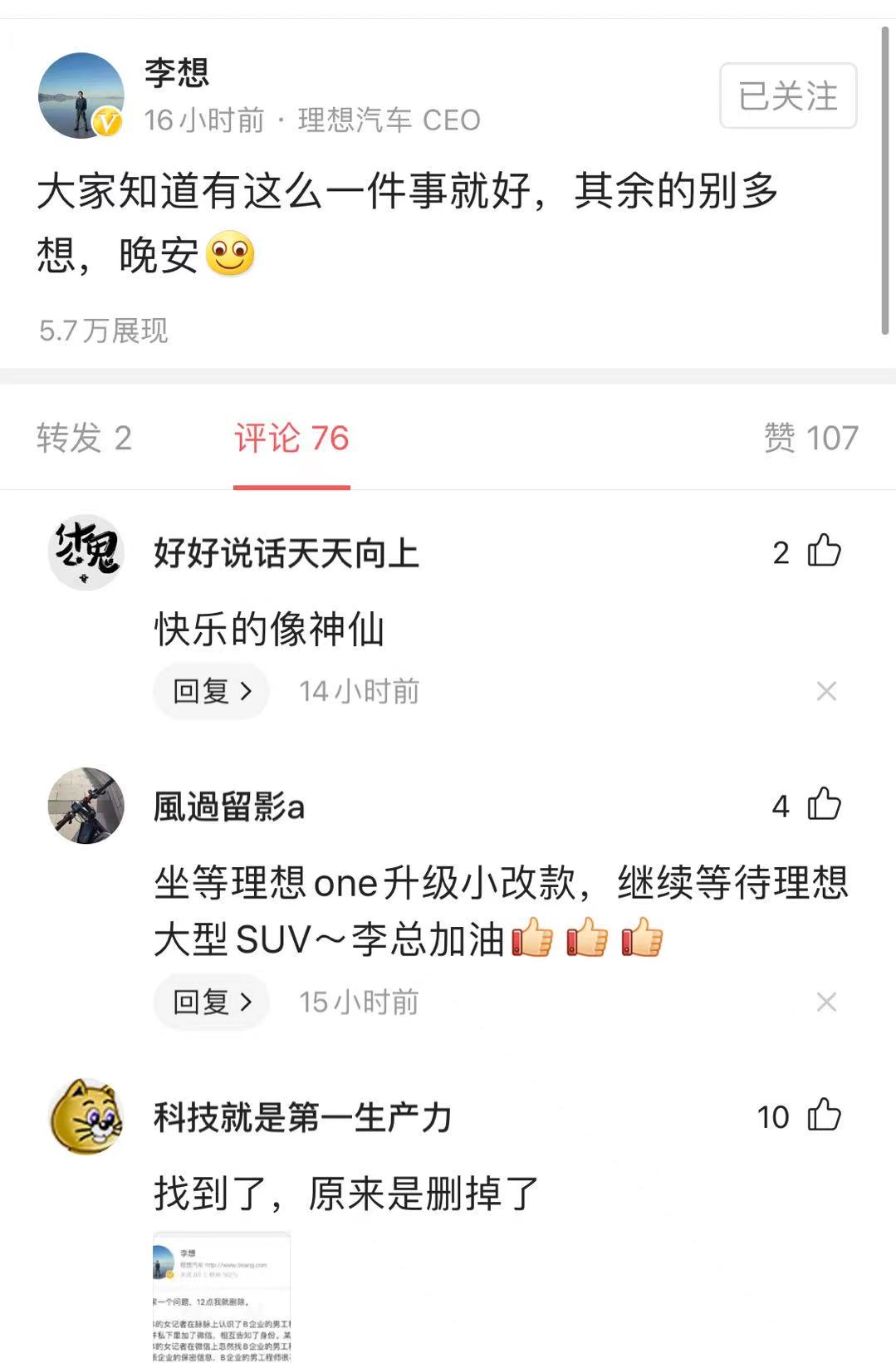Like the comment by 科技就是第一生产力
Viewport: 896px width, 1363px height.
point(824,1115)
